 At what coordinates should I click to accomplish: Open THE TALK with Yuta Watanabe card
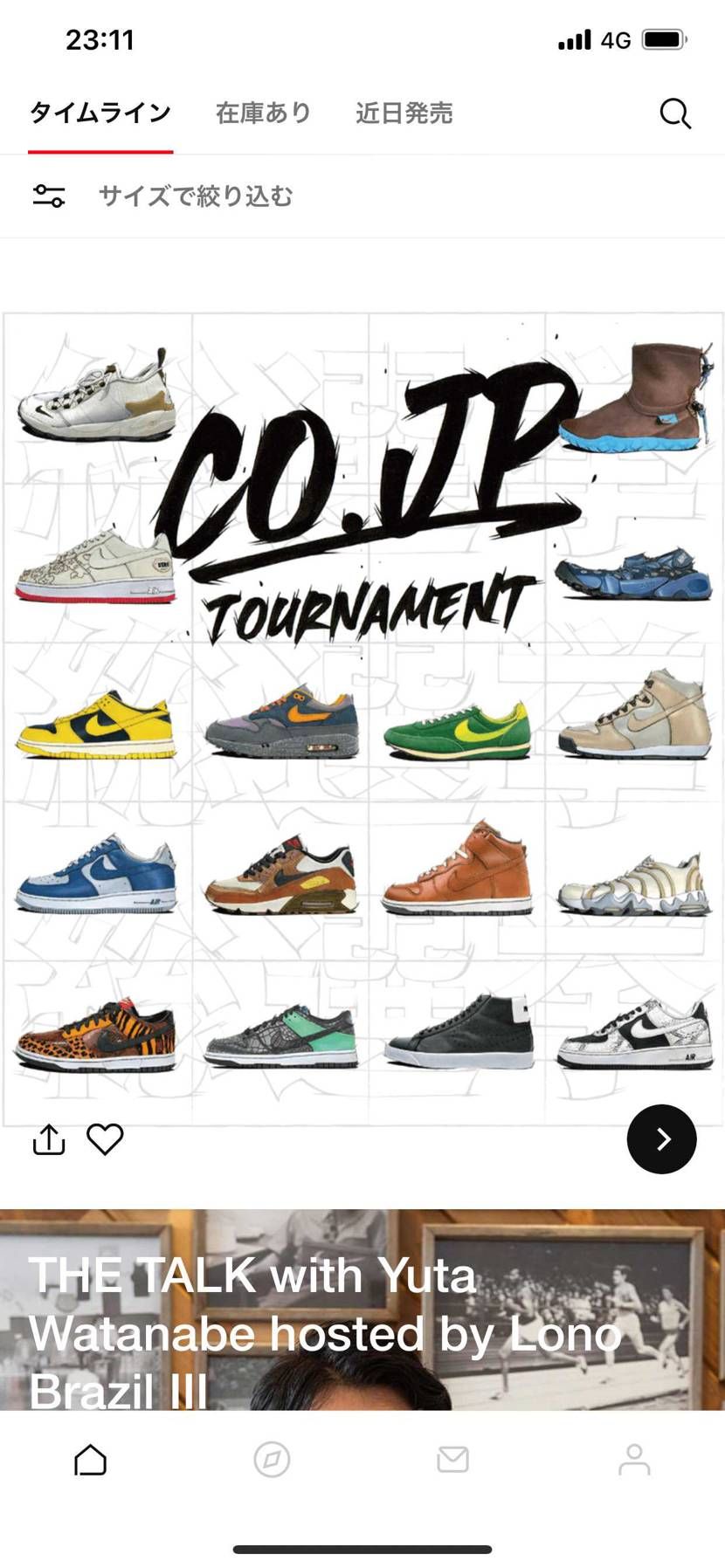click(x=362, y=1310)
